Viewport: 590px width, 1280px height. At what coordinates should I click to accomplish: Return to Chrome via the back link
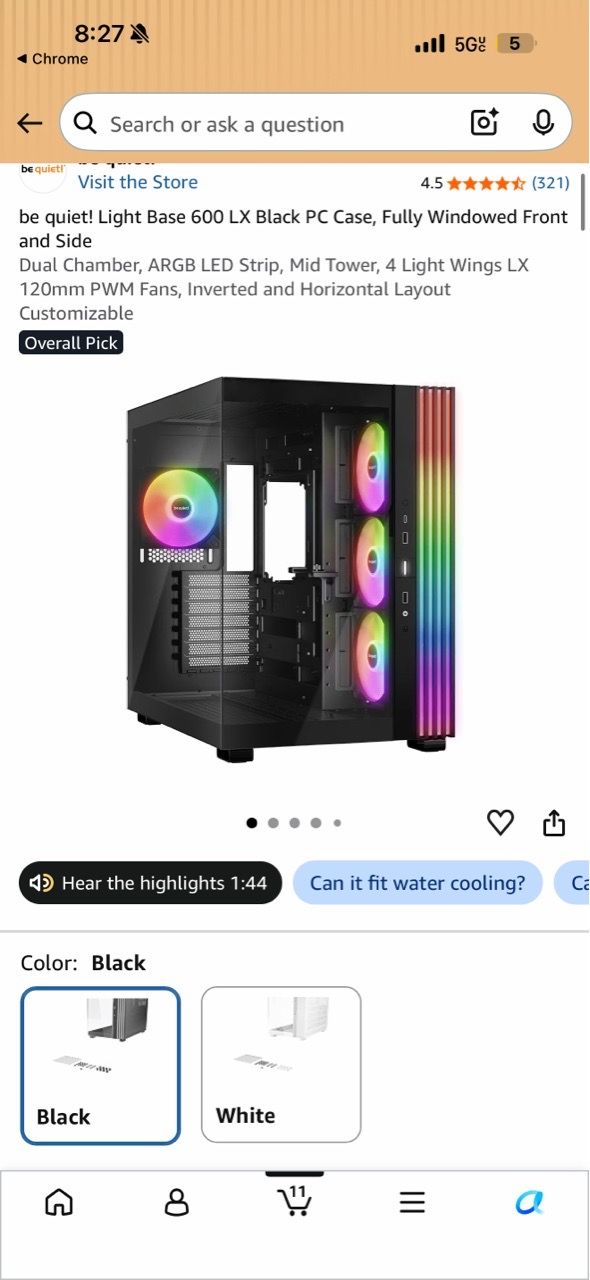tap(53, 59)
